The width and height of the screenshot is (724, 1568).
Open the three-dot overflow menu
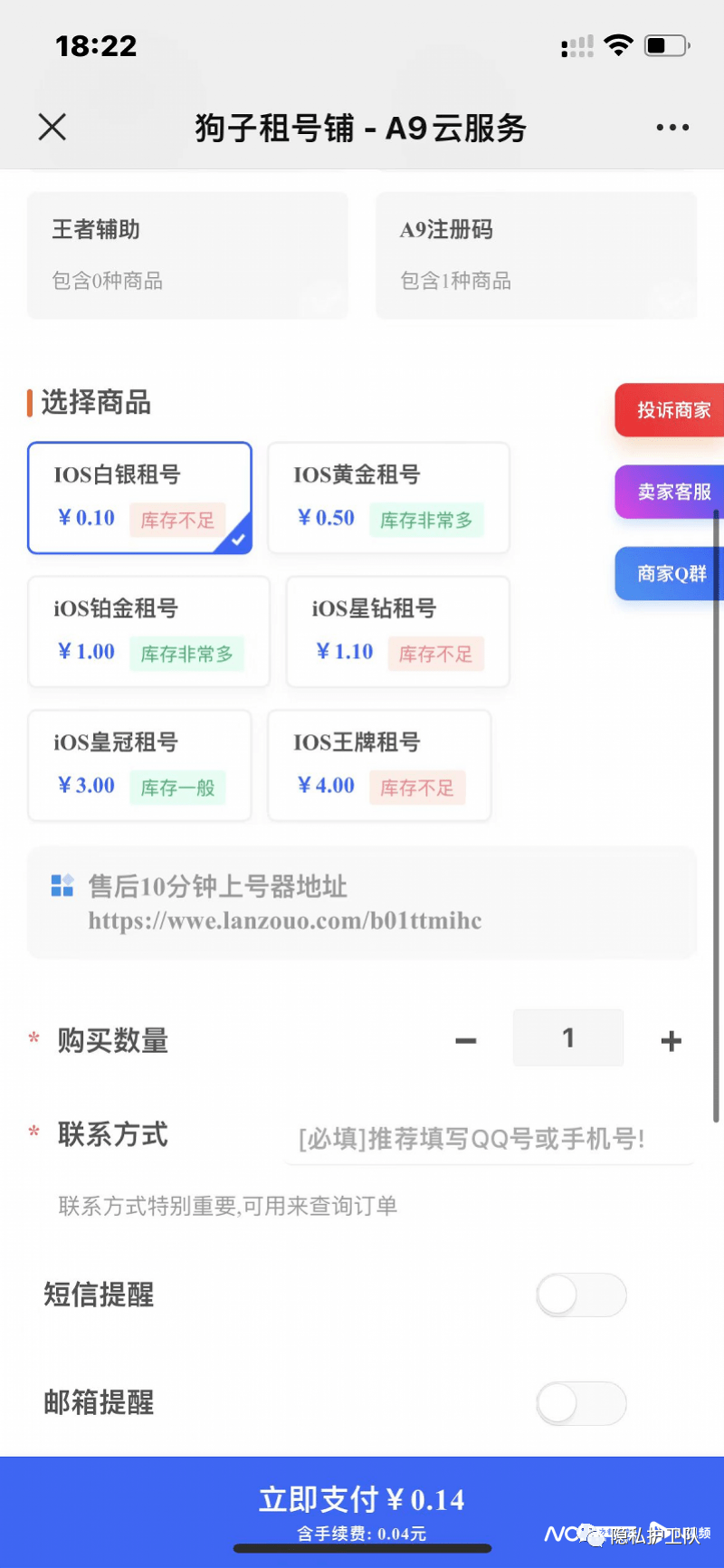(x=672, y=128)
